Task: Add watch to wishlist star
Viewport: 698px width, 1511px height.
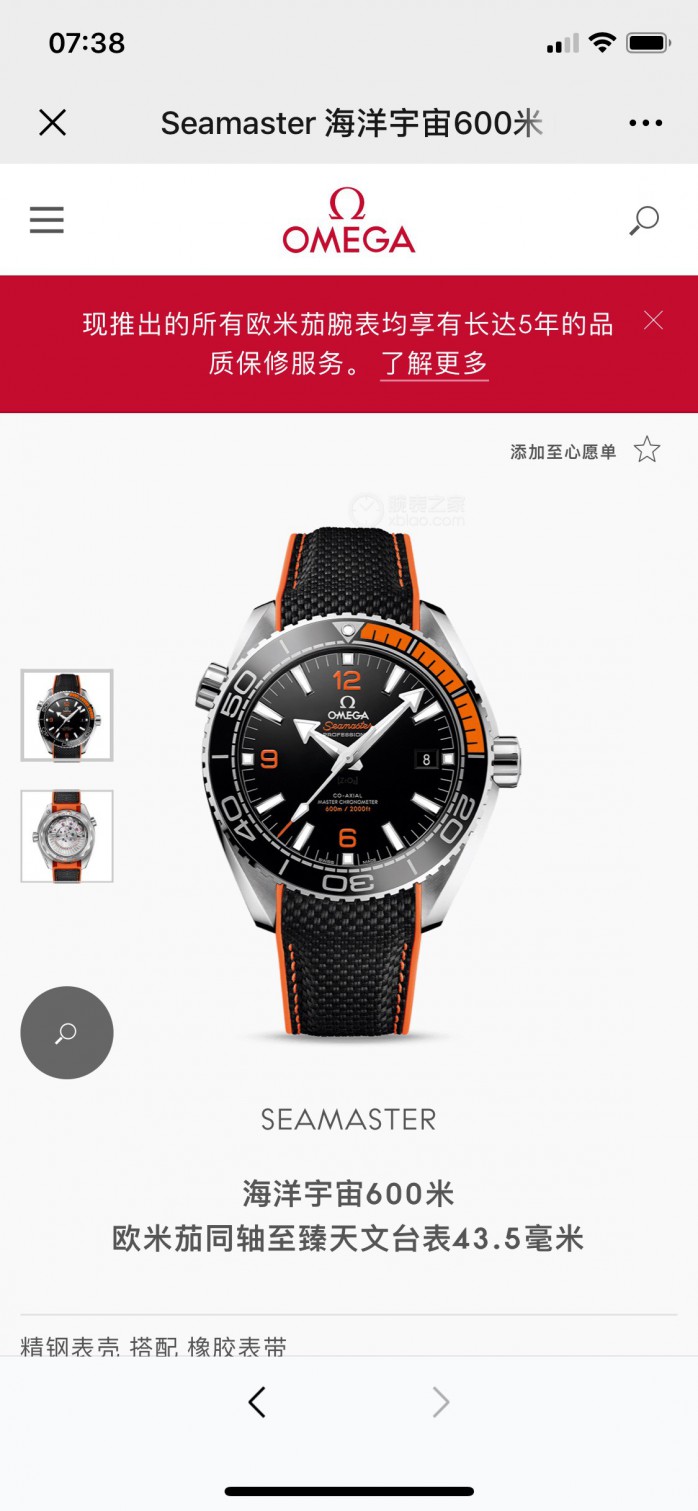Action: point(647,450)
